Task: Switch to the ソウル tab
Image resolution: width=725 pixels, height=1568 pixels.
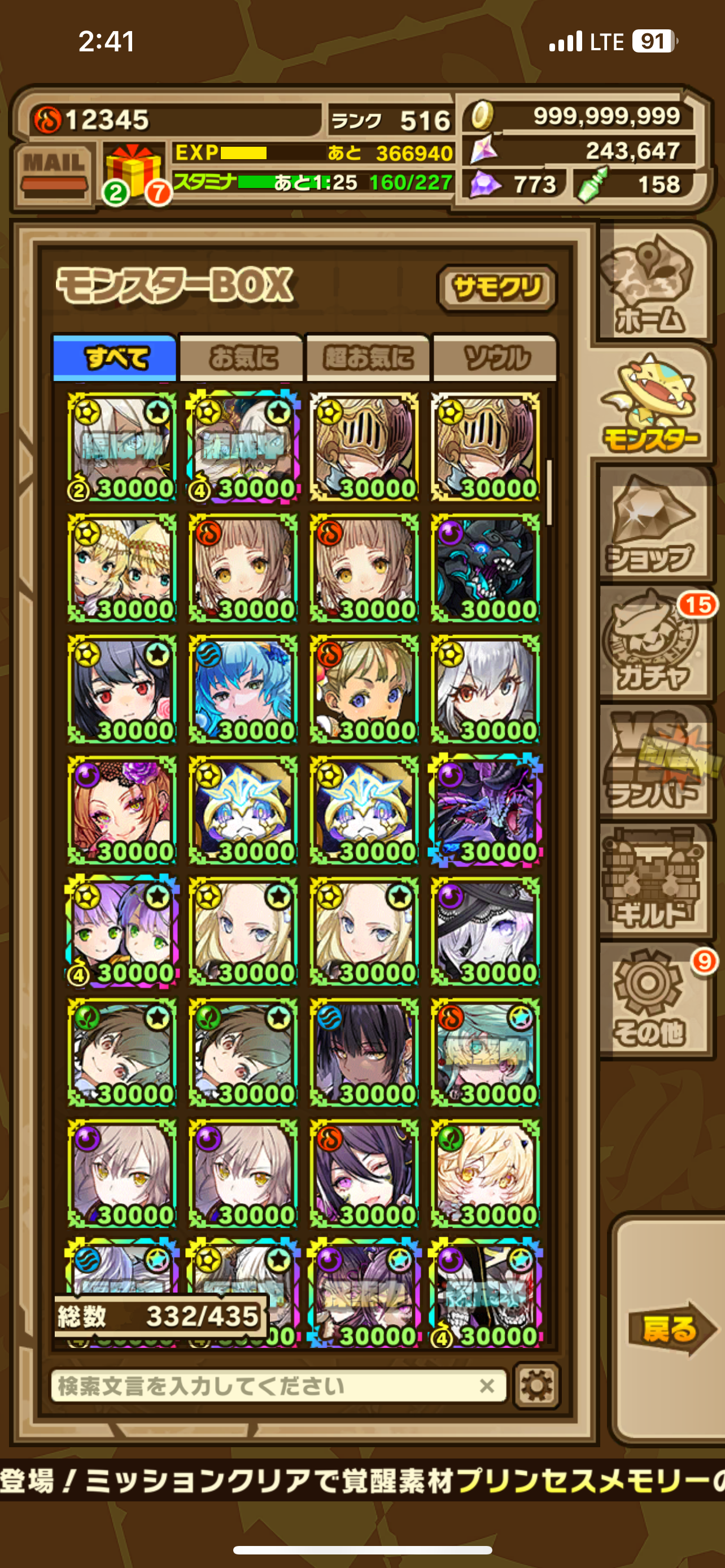Action: [x=494, y=357]
